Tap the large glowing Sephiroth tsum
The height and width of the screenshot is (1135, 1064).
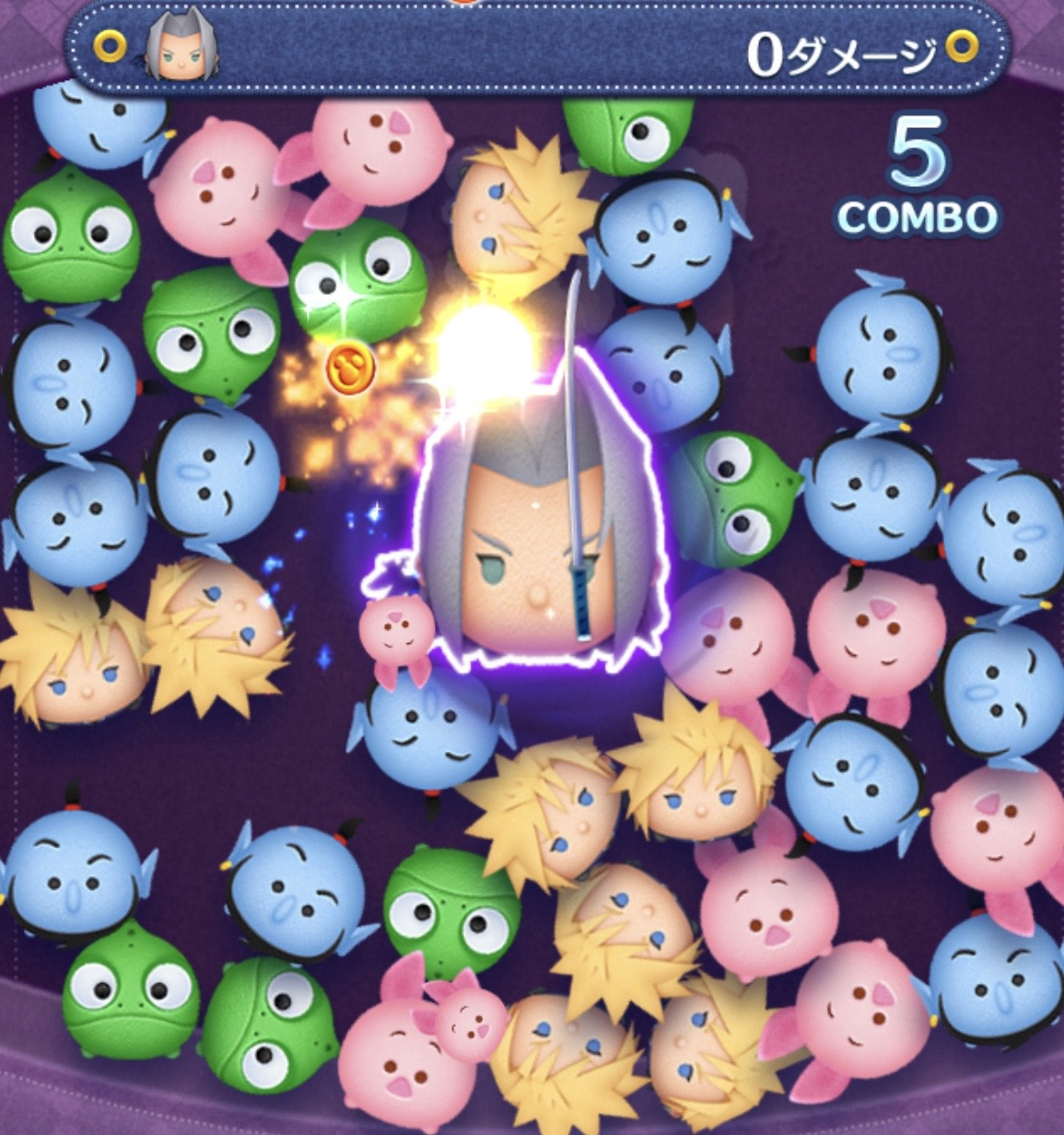pyautogui.click(x=525, y=544)
